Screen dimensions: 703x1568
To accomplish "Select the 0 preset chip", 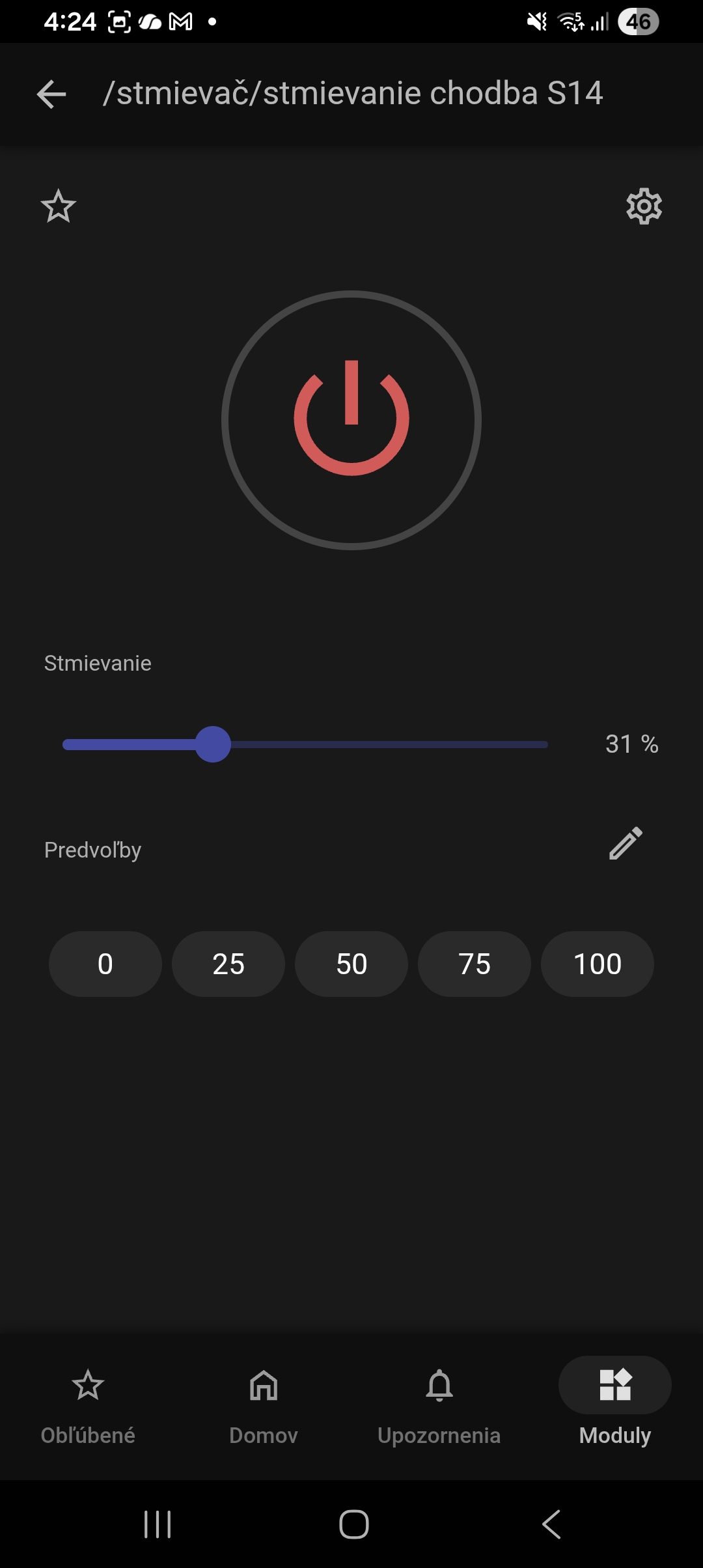I will click(105, 964).
